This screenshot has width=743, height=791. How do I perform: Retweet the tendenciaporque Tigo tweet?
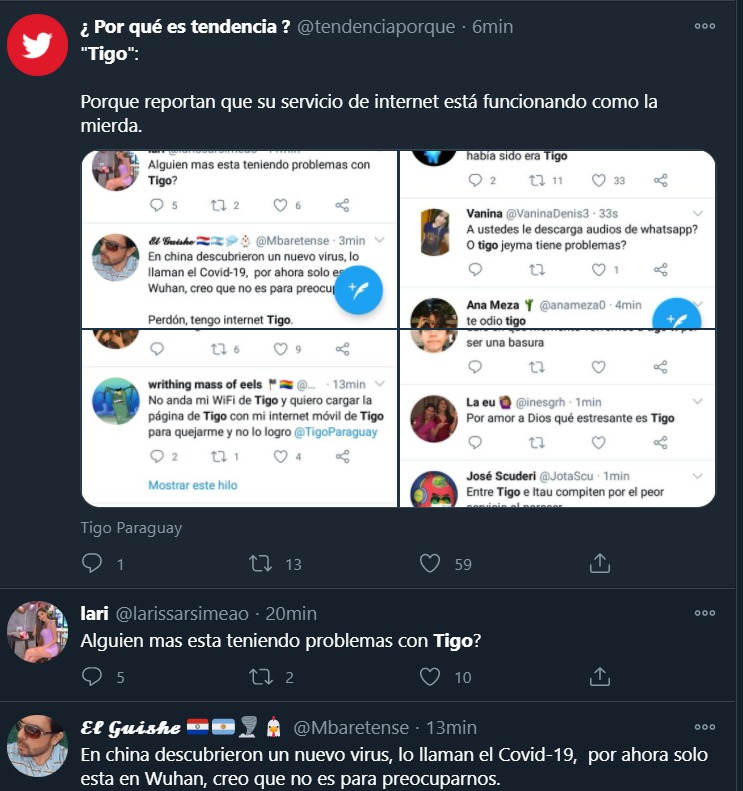[261, 563]
